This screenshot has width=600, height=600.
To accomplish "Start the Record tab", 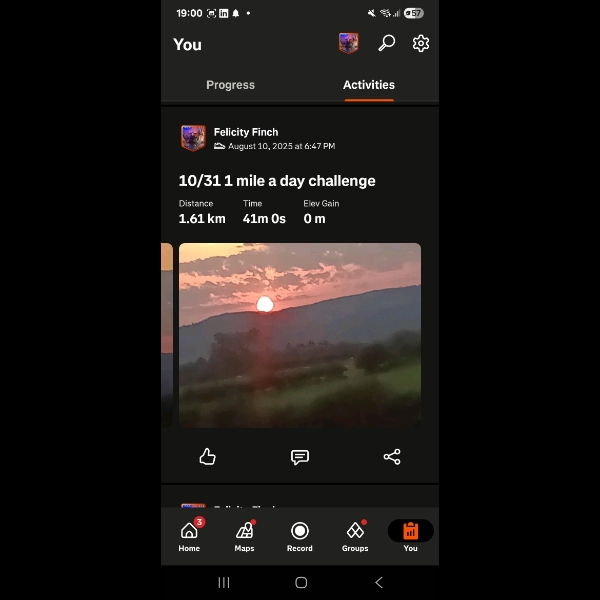I will [300, 536].
